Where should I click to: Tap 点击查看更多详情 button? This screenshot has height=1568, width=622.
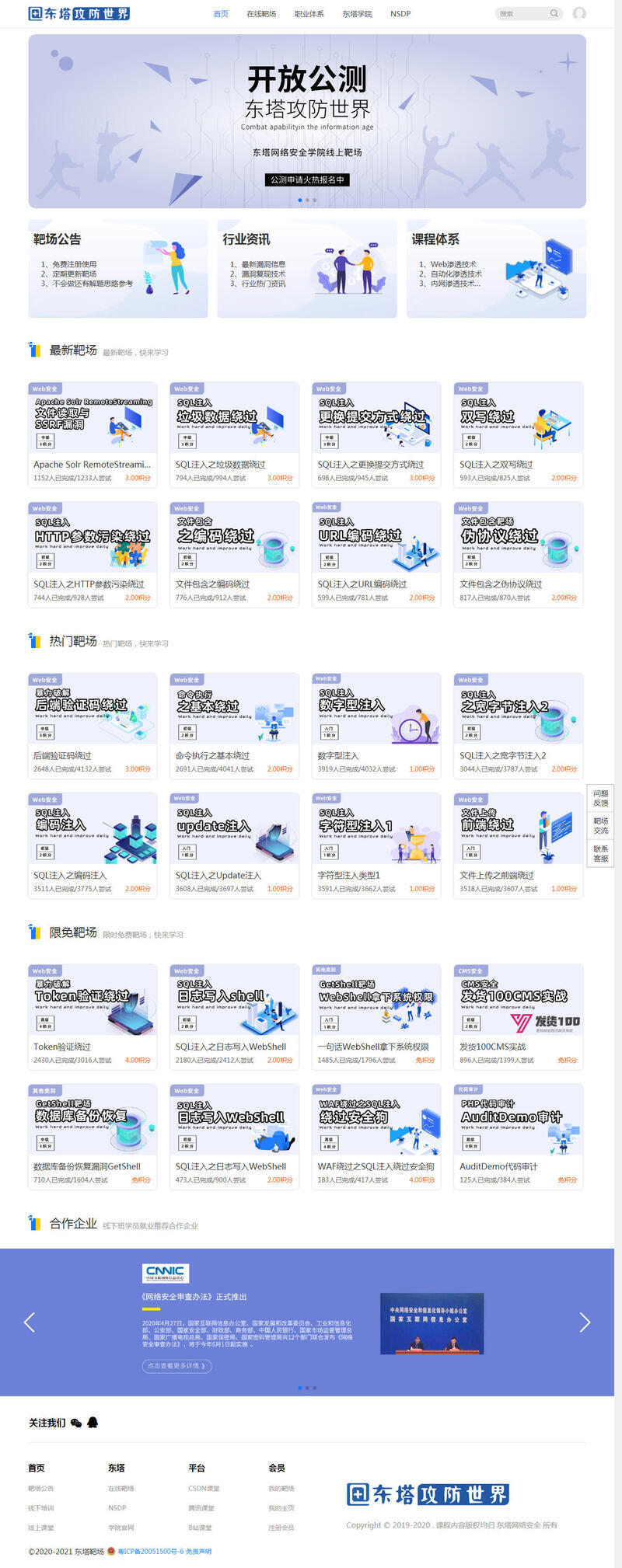pos(176,1365)
